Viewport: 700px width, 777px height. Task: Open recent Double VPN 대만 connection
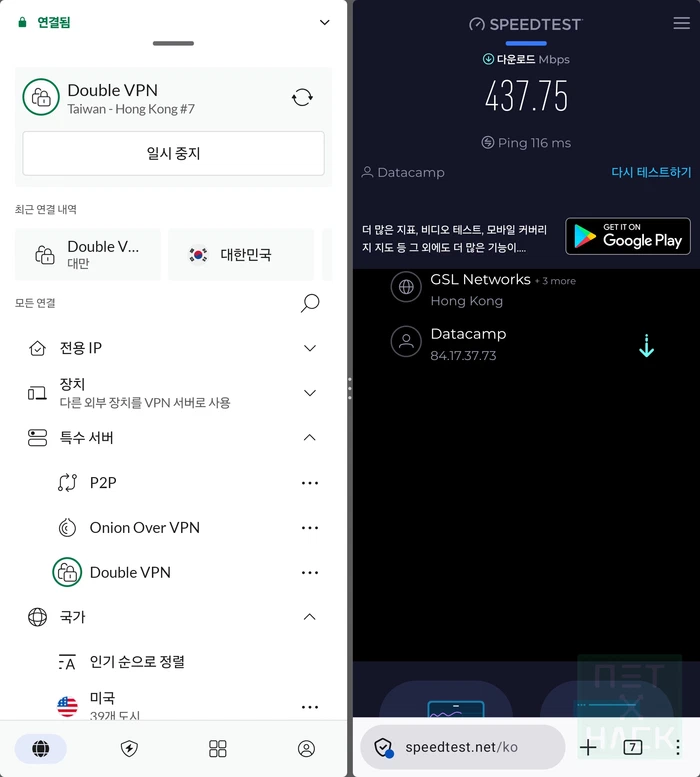click(x=88, y=254)
